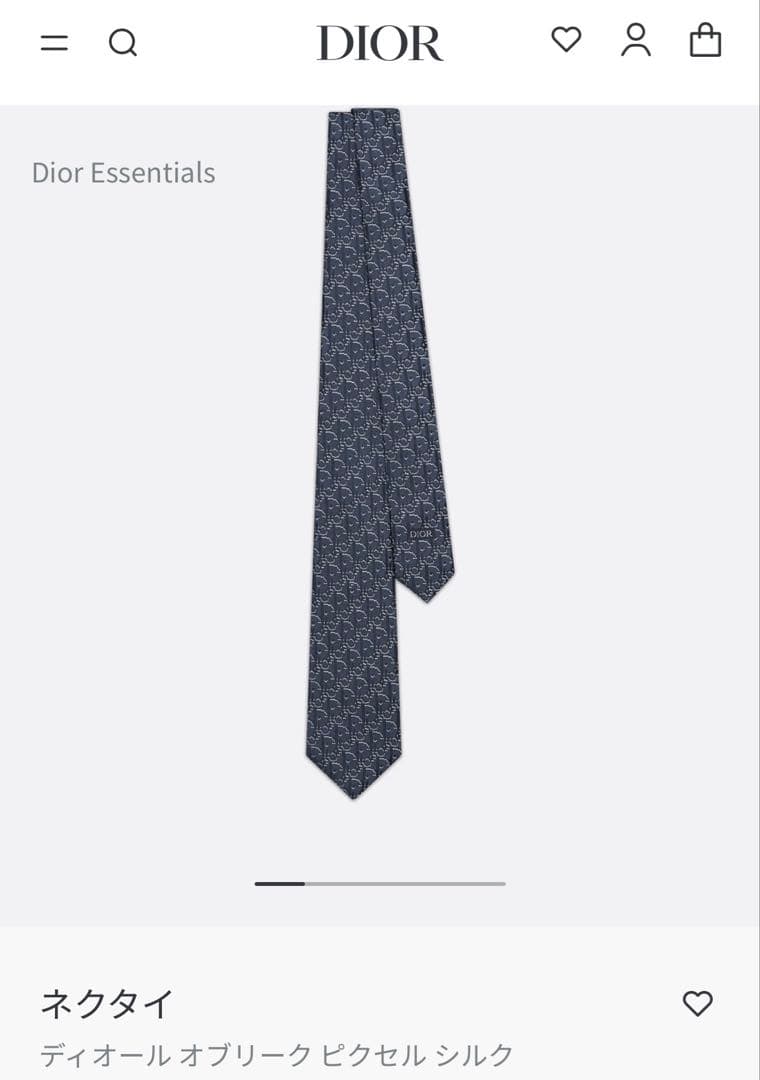Click the product name ディオール オブリーク ピクセル シルク

[272, 1051]
